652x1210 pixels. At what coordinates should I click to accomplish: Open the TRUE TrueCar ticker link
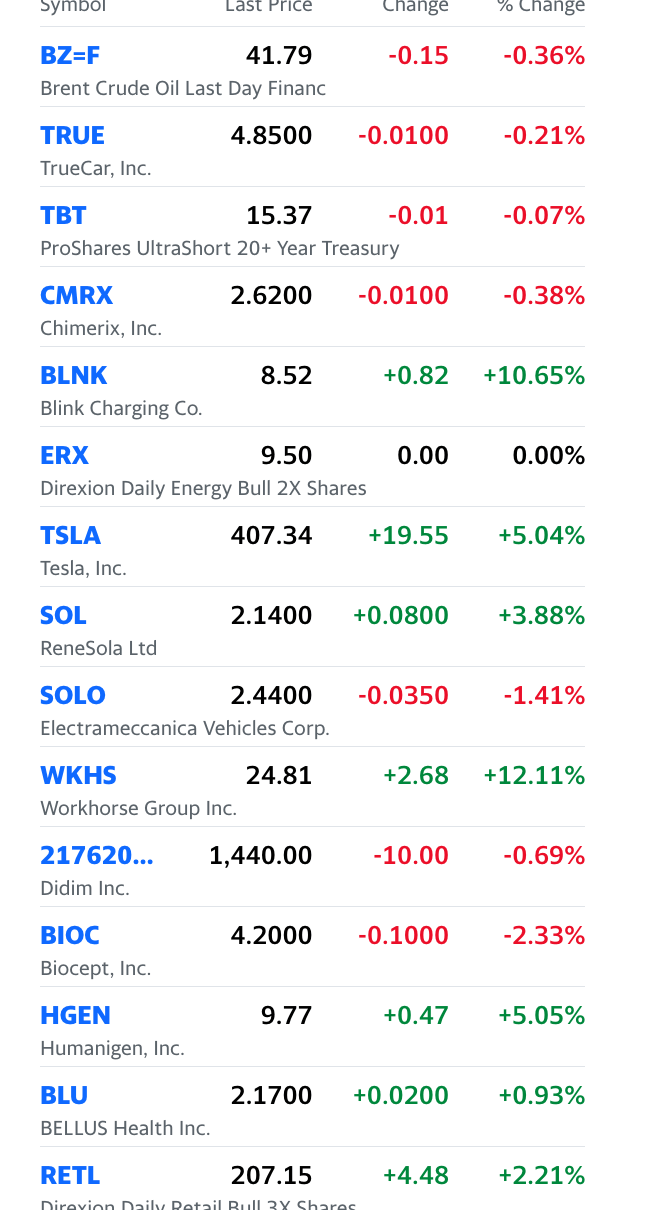pyautogui.click(x=72, y=136)
